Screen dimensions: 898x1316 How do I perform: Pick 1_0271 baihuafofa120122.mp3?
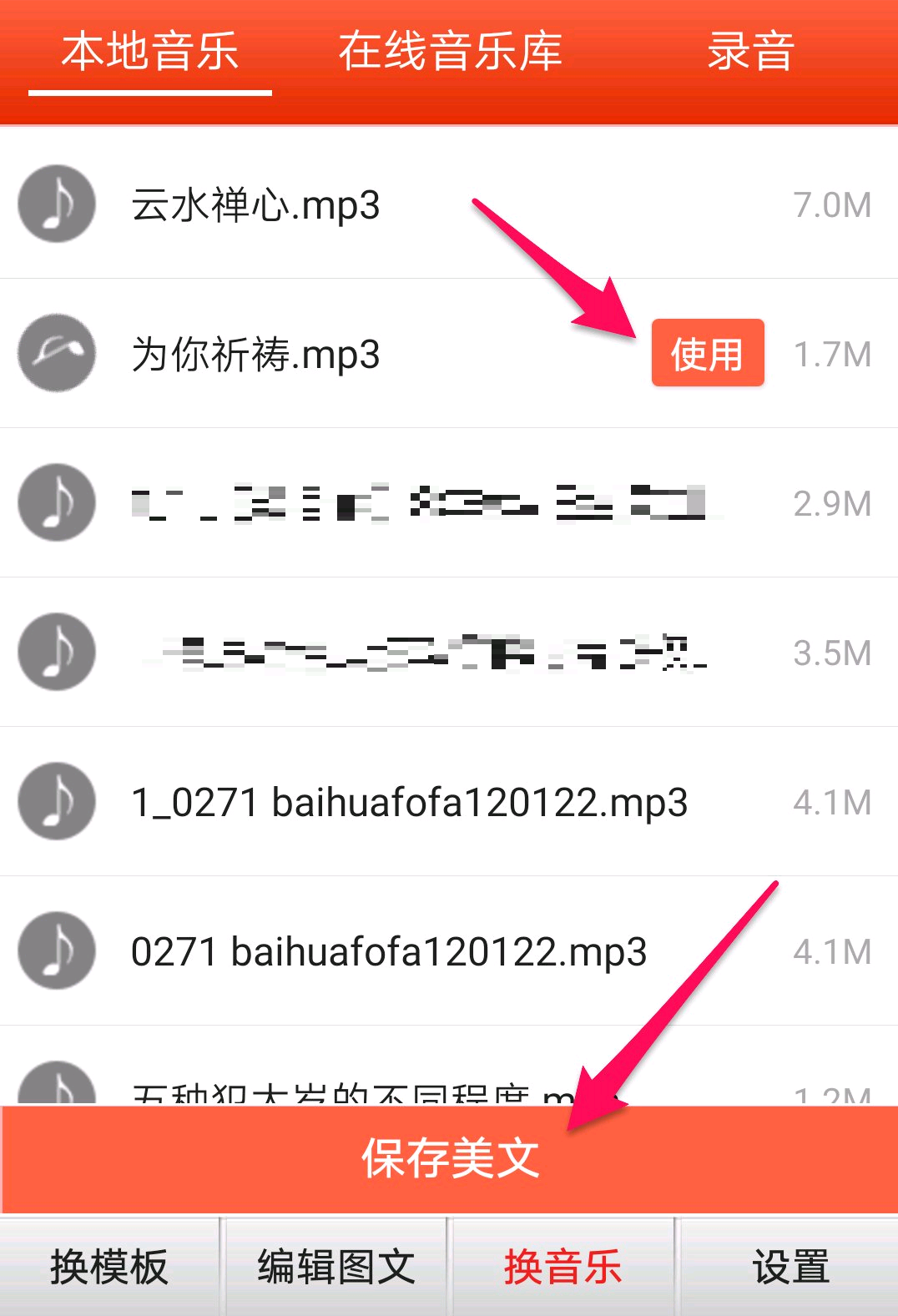click(x=409, y=803)
